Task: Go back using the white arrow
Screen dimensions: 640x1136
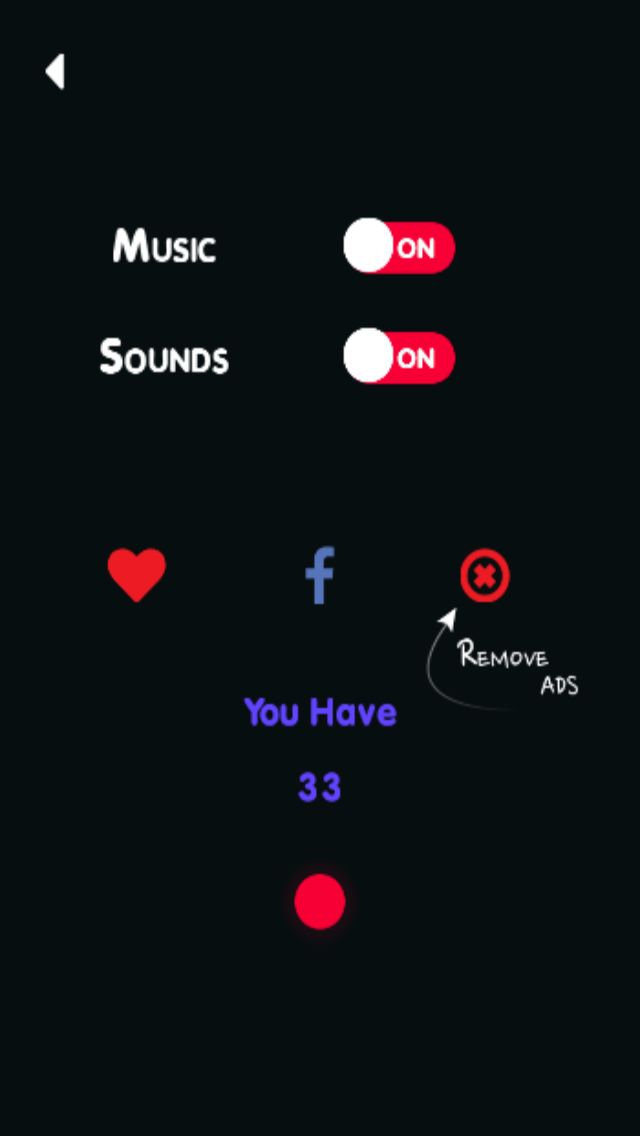Action: tap(55, 72)
